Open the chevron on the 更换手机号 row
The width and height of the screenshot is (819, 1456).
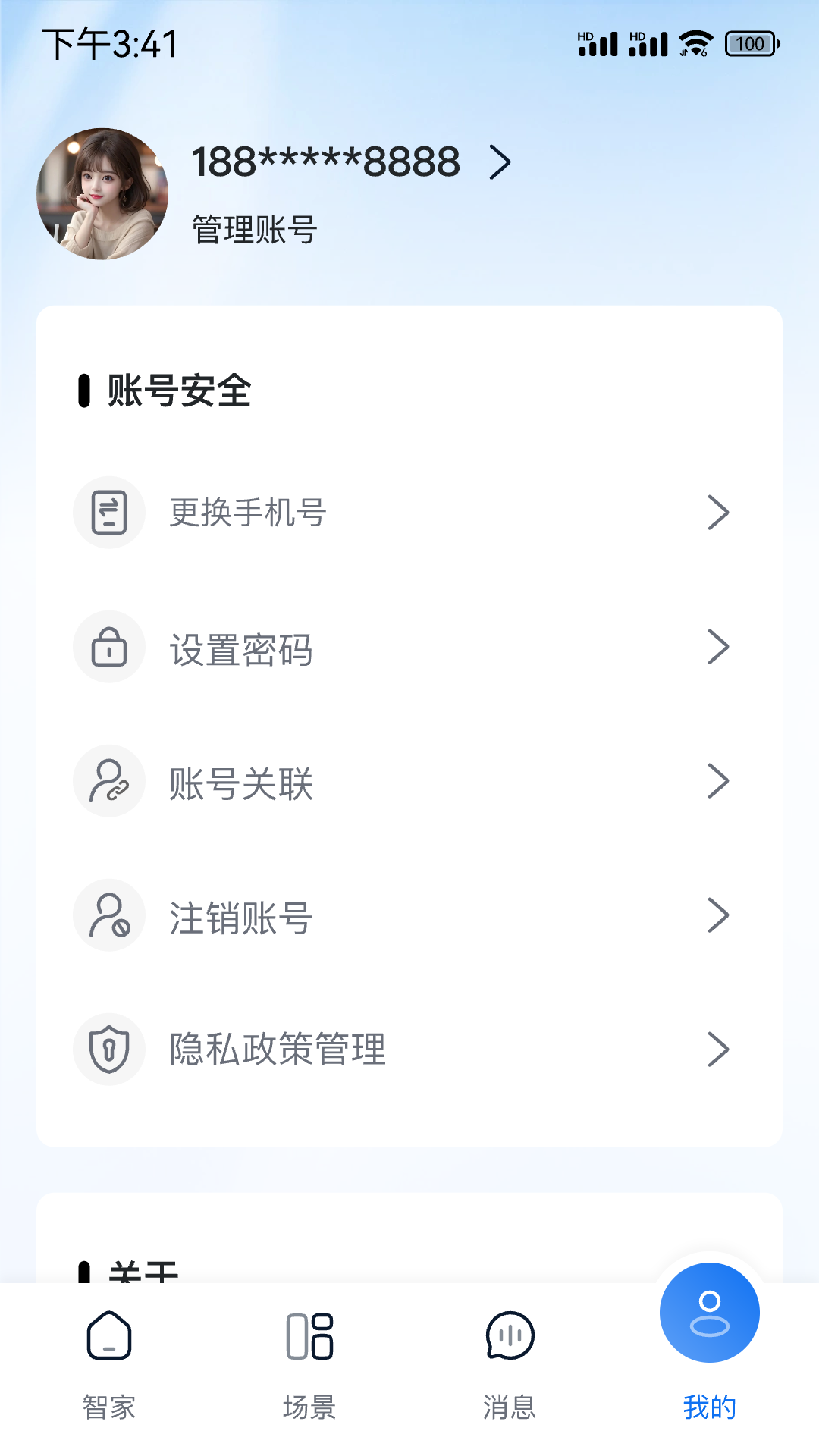[718, 512]
